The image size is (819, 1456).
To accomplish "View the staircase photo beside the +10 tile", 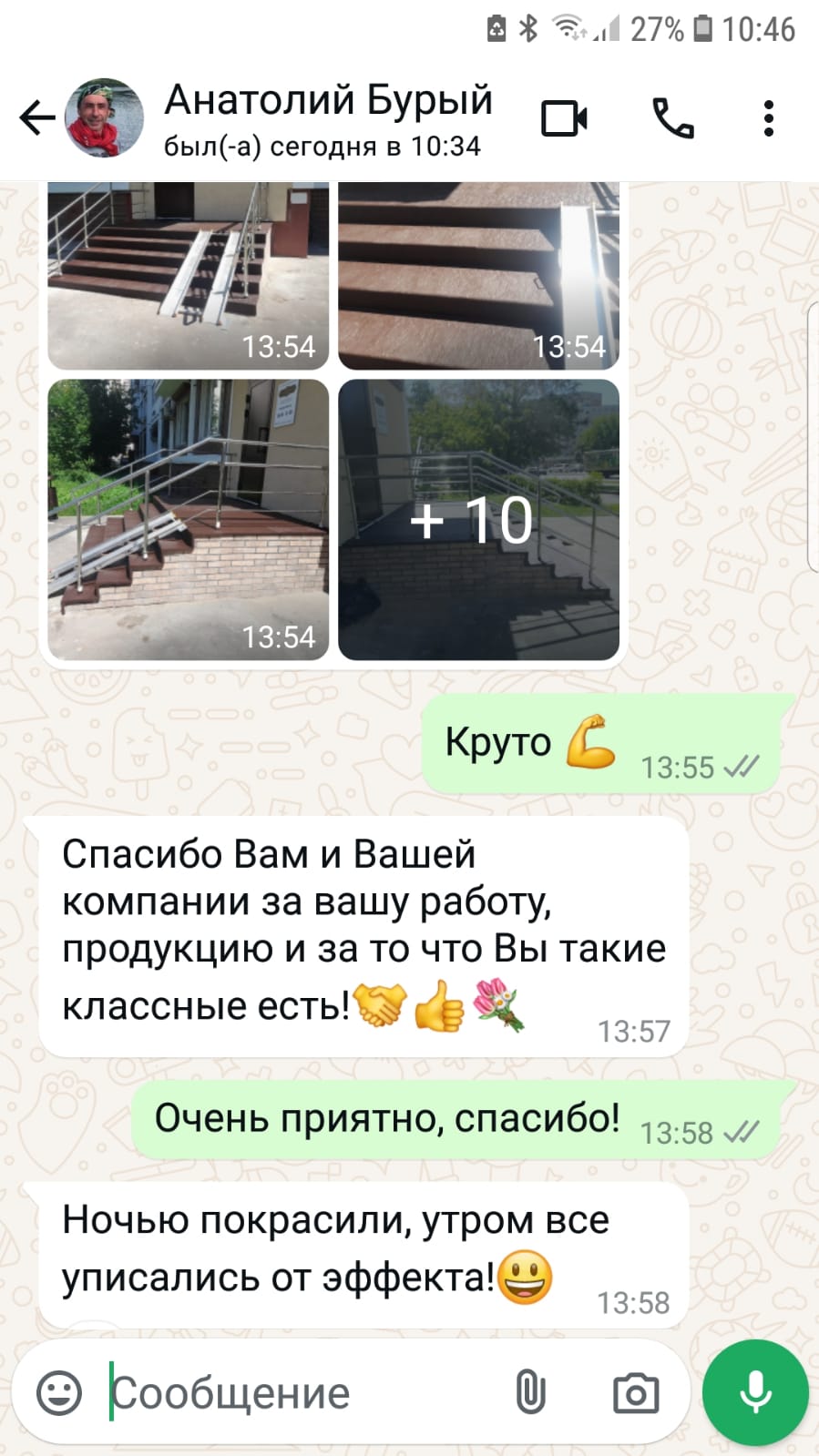I will [188, 519].
